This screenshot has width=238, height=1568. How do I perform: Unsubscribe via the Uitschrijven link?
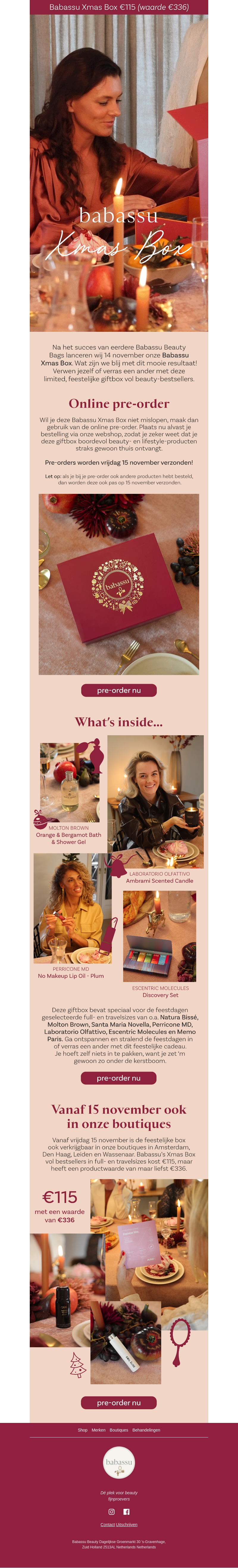point(127,1525)
